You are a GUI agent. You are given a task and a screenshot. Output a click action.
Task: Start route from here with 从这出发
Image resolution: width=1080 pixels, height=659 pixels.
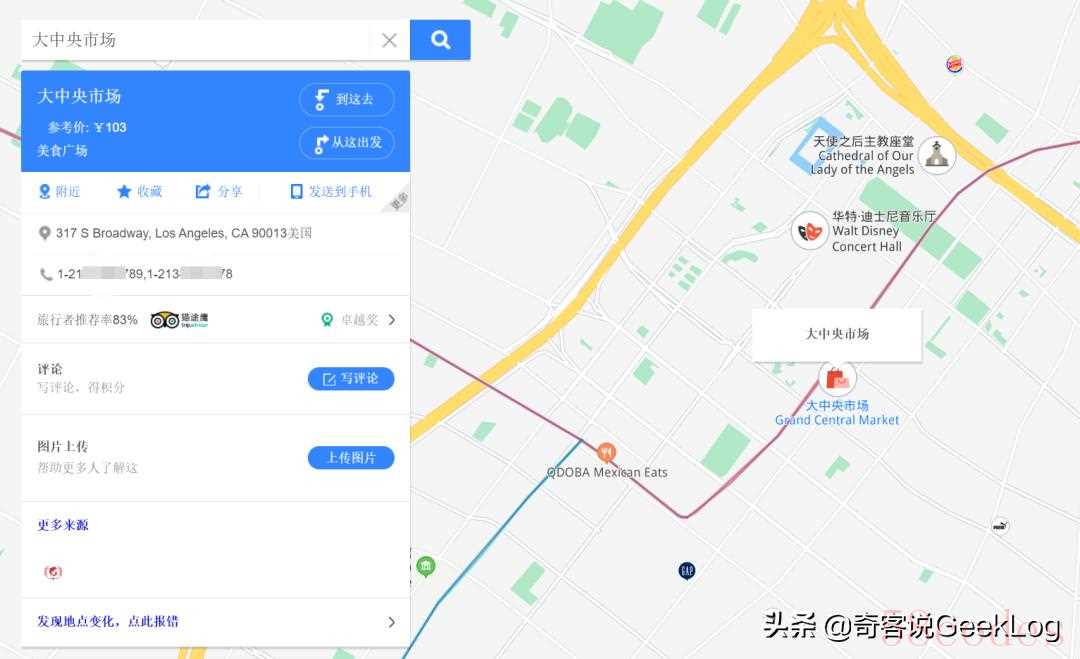[347, 143]
